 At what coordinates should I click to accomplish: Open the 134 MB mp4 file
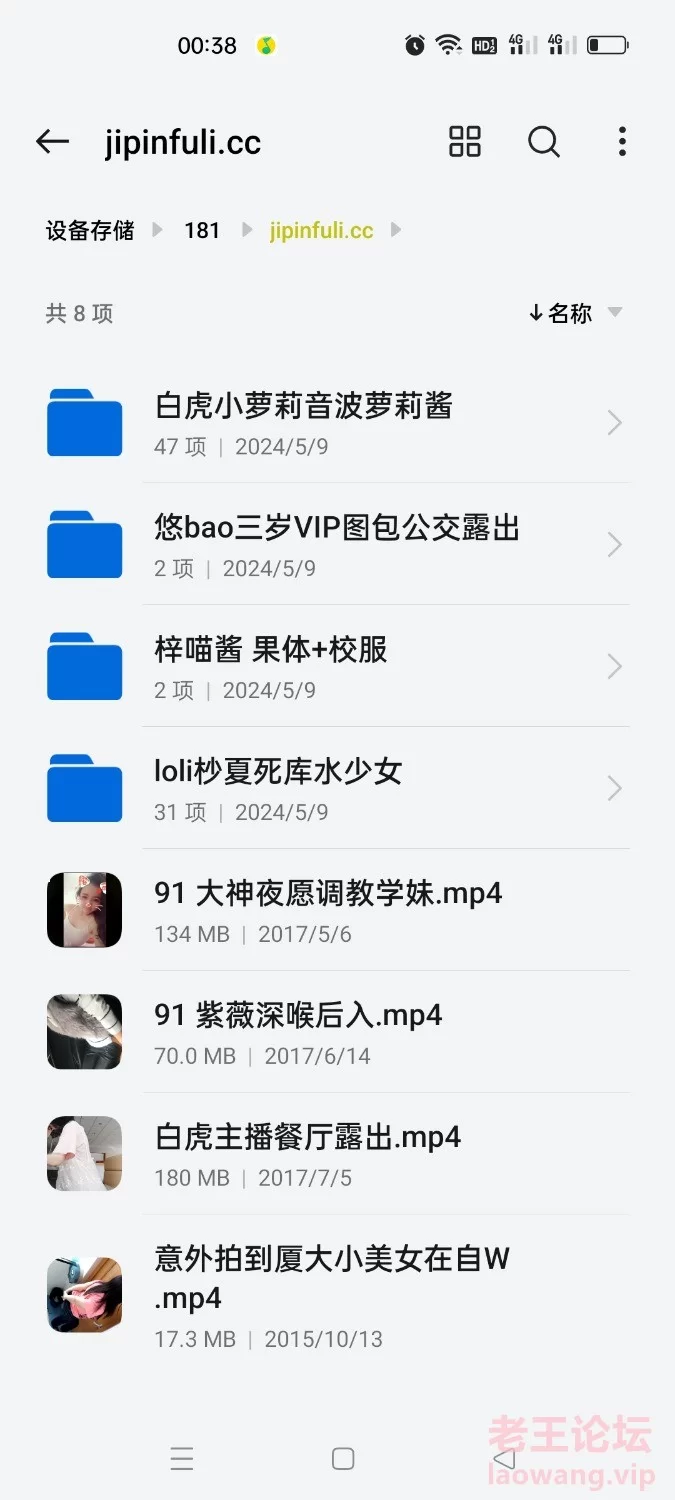(x=338, y=911)
